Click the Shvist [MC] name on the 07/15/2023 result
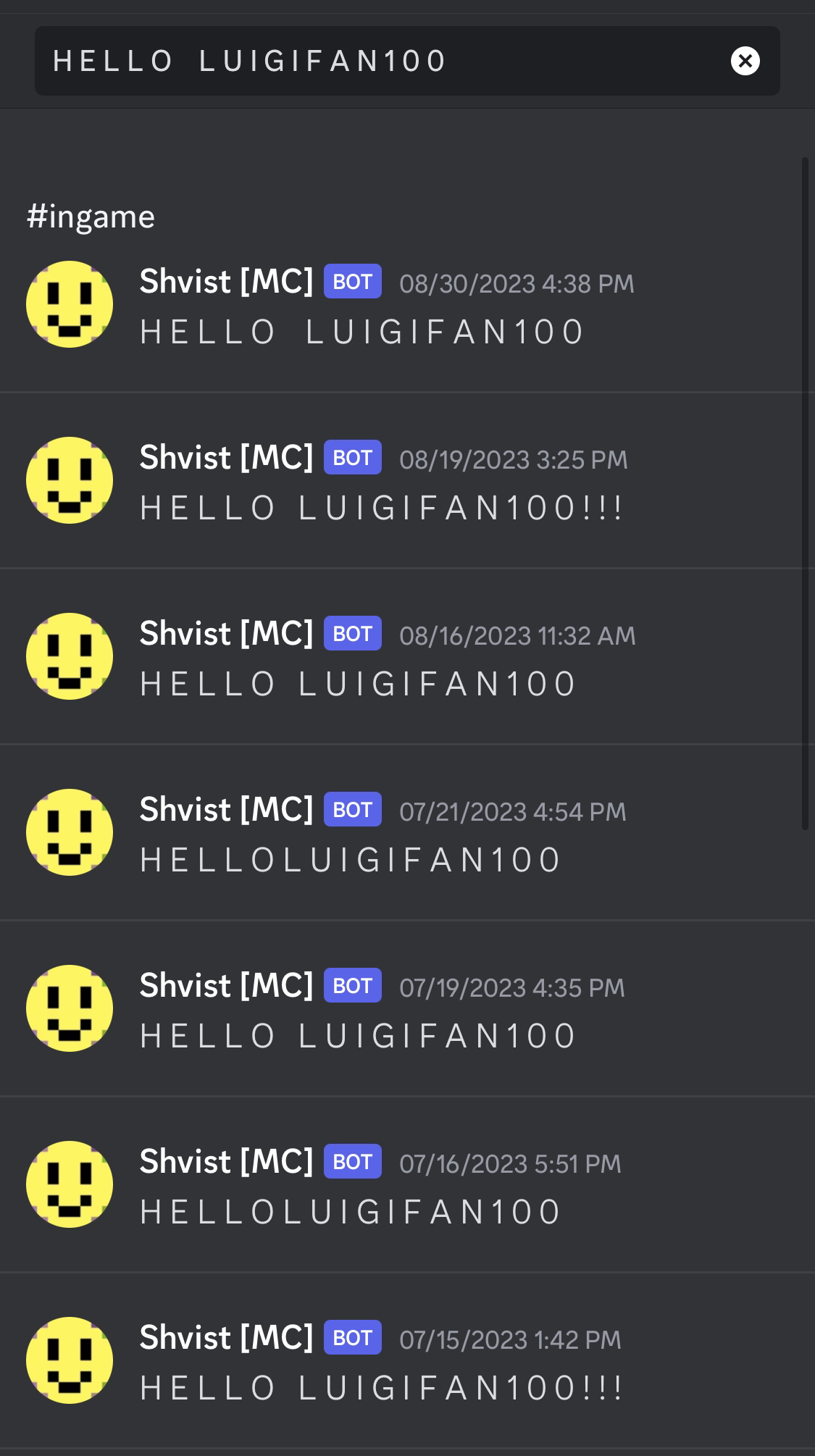Viewport: 815px width, 1456px height. 226,1337
